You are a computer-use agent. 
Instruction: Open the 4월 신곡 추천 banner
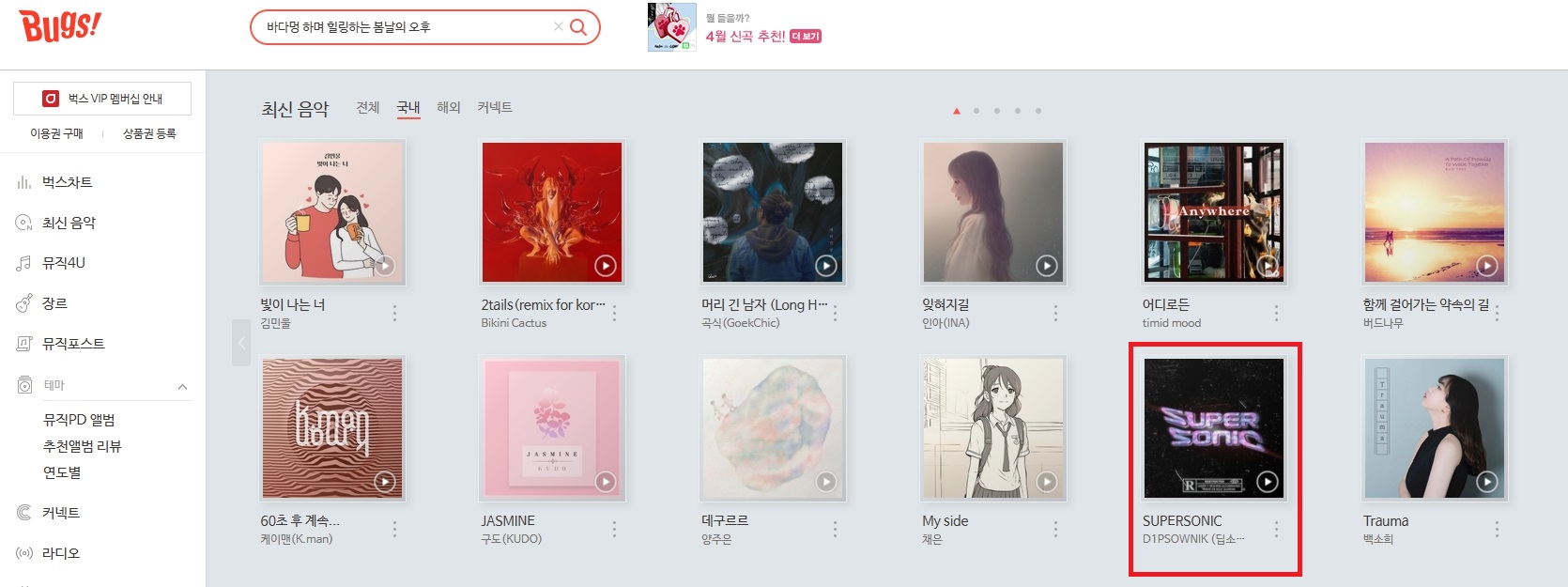coord(745,36)
